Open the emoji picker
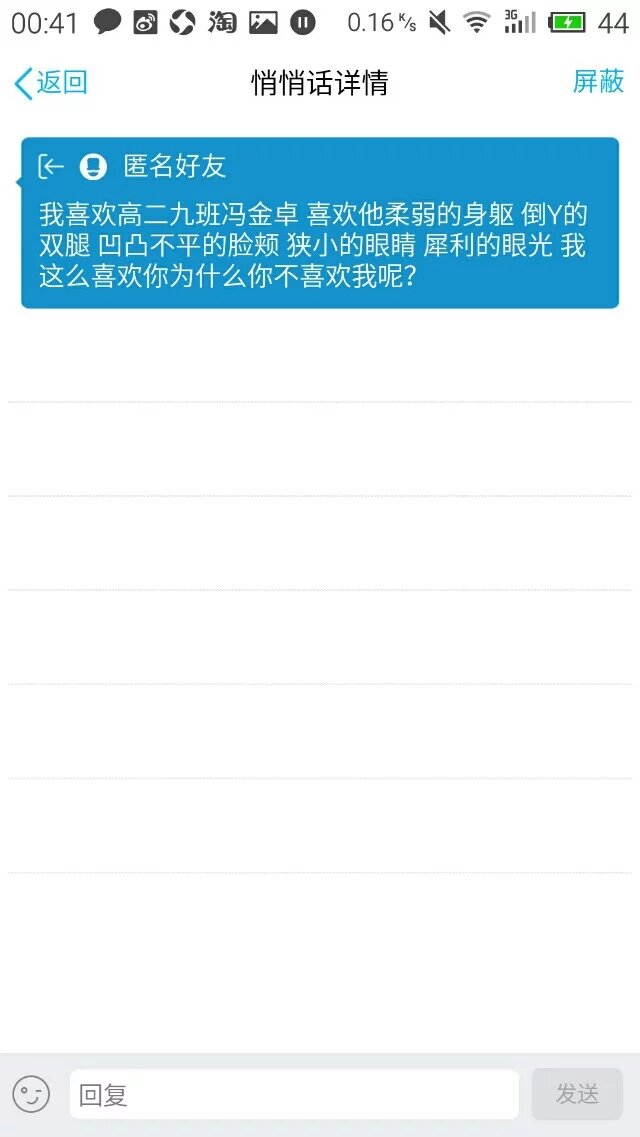Image resolution: width=640 pixels, height=1137 pixels. pos(31,1094)
